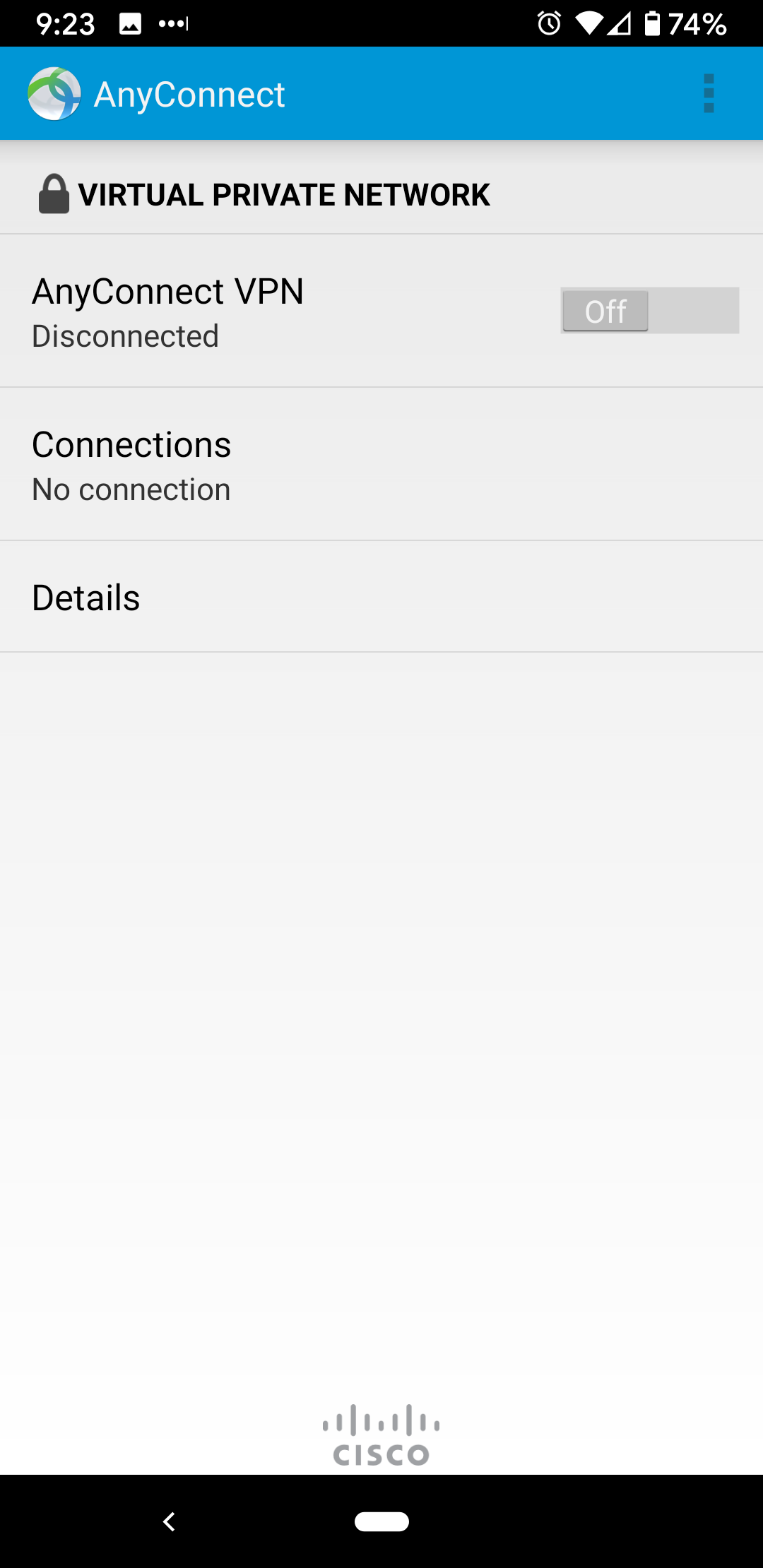The width and height of the screenshot is (763, 1568).
Task: Open the Connections row
Action: [381, 465]
